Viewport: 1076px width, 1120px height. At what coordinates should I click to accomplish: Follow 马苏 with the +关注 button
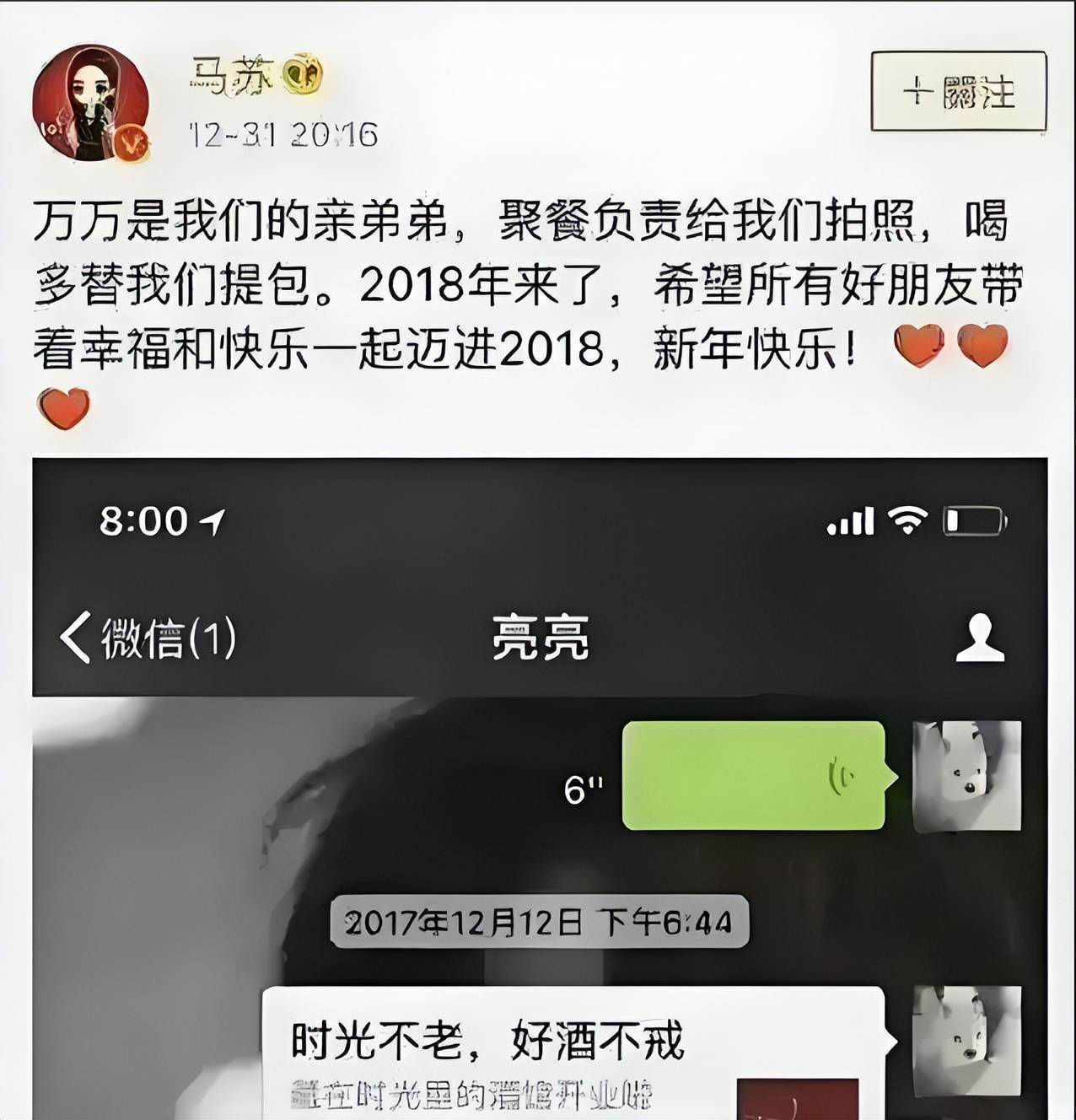coord(958,91)
